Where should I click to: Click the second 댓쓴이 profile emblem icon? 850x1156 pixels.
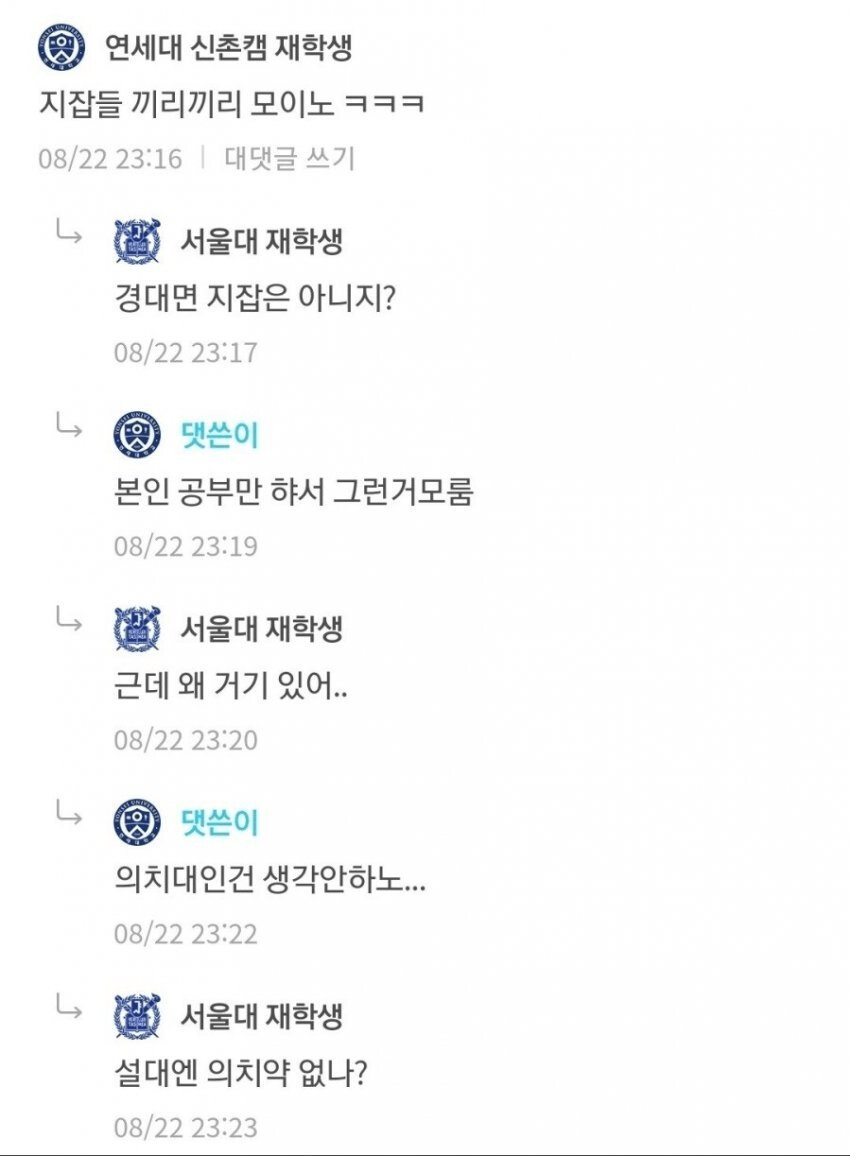point(137,822)
